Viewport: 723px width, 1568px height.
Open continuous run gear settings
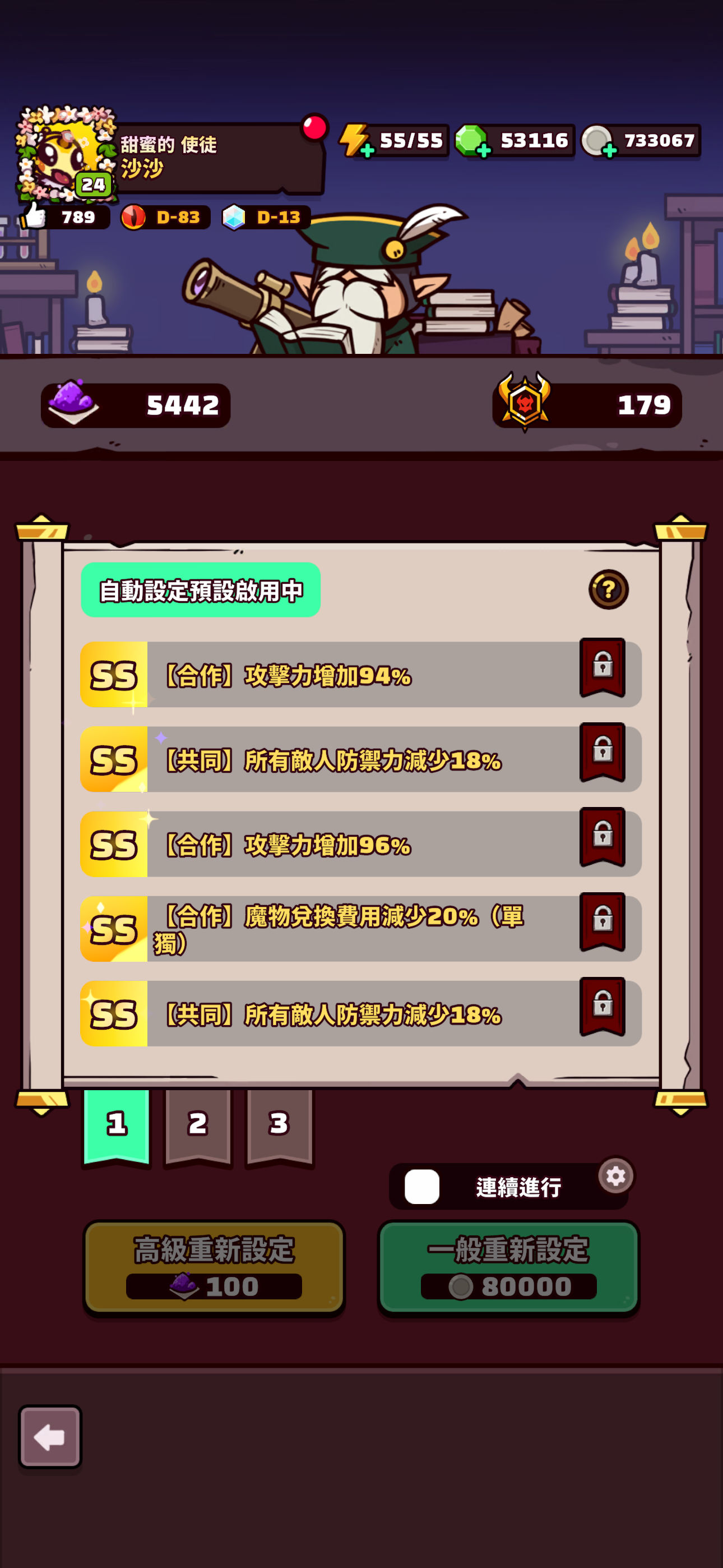coord(615,1176)
